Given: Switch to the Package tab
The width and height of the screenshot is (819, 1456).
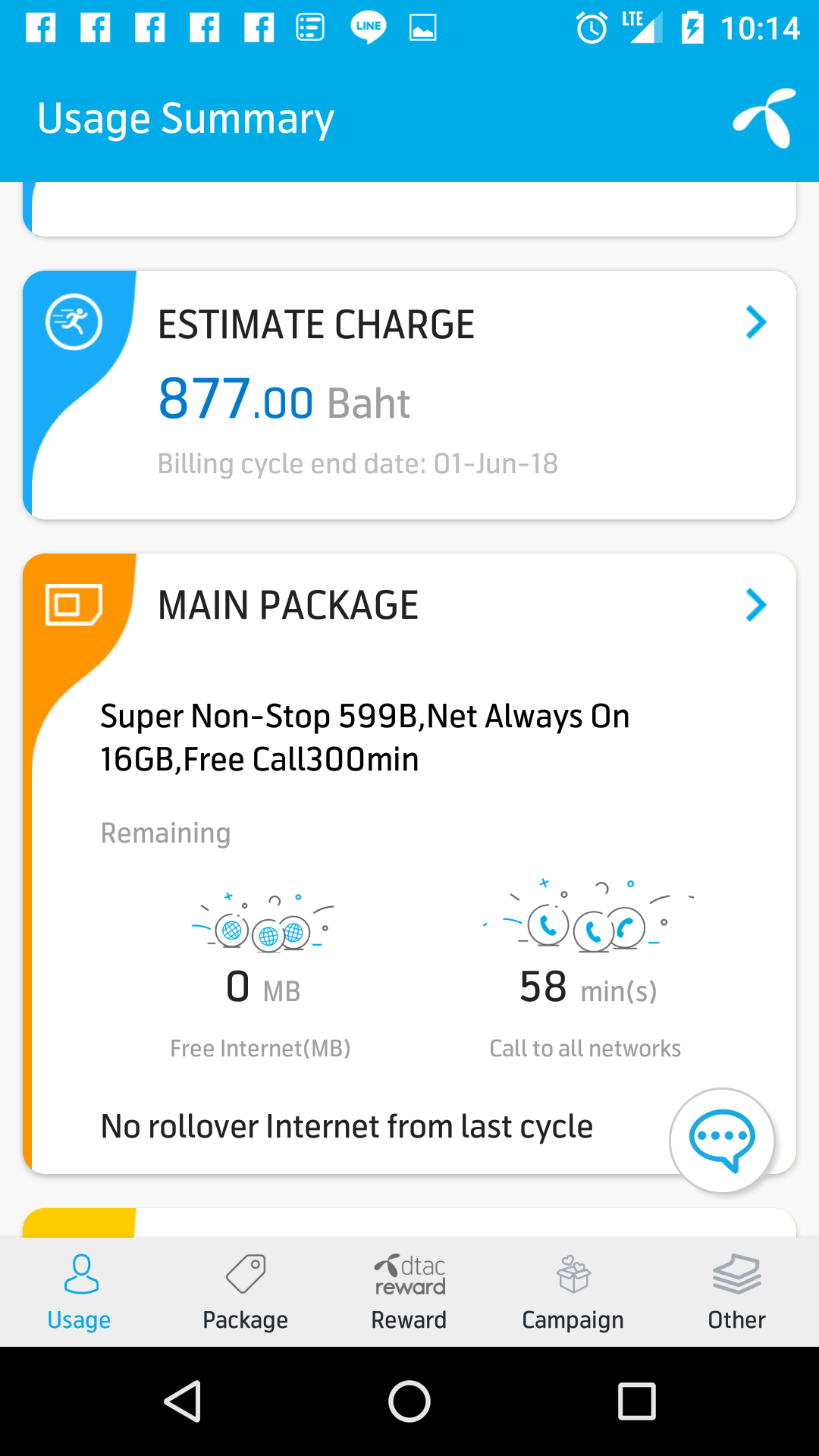Looking at the screenshot, I should [x=245, y=1292].
